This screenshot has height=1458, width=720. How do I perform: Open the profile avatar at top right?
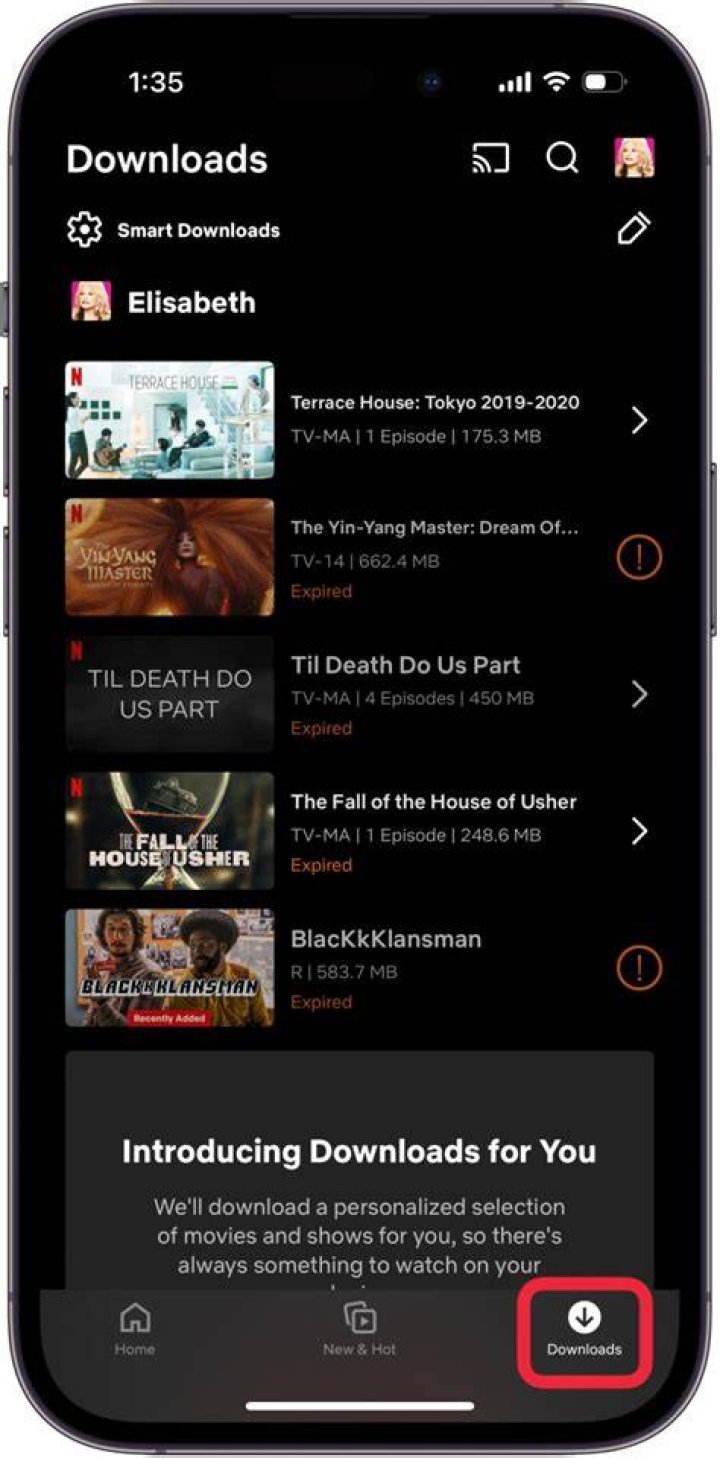(634, 158)
